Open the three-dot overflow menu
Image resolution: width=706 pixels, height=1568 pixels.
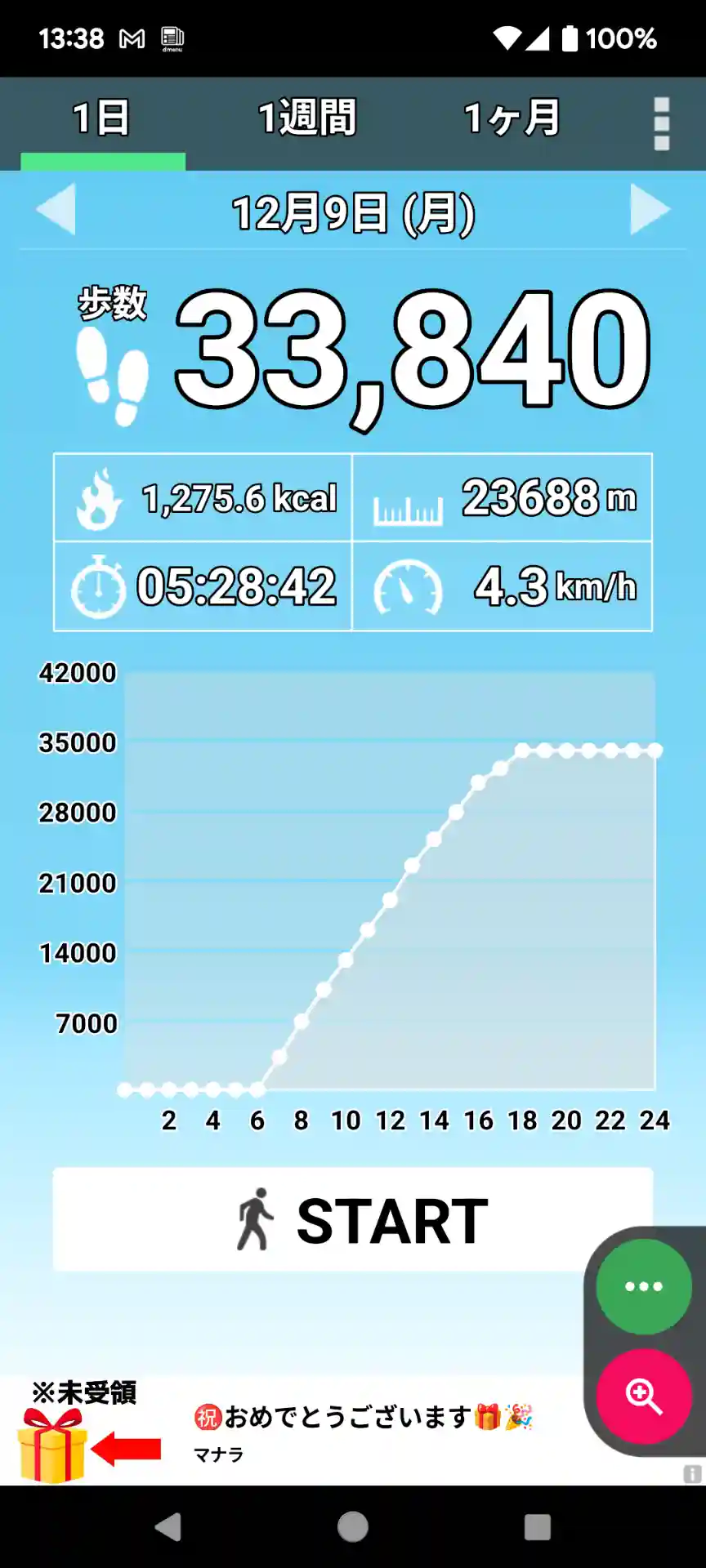point(662,124)
